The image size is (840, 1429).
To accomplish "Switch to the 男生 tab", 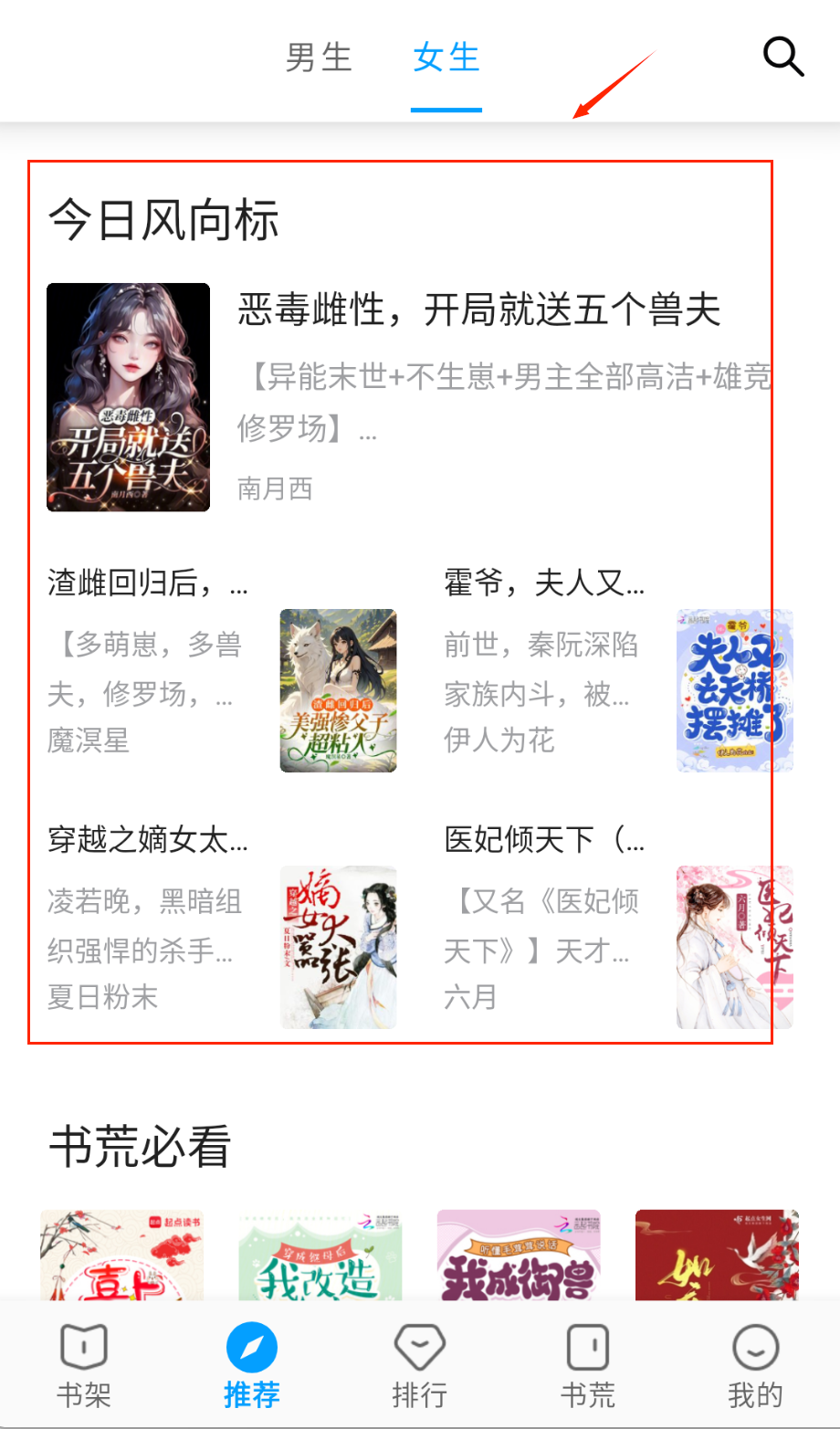I will coord(319,58).
